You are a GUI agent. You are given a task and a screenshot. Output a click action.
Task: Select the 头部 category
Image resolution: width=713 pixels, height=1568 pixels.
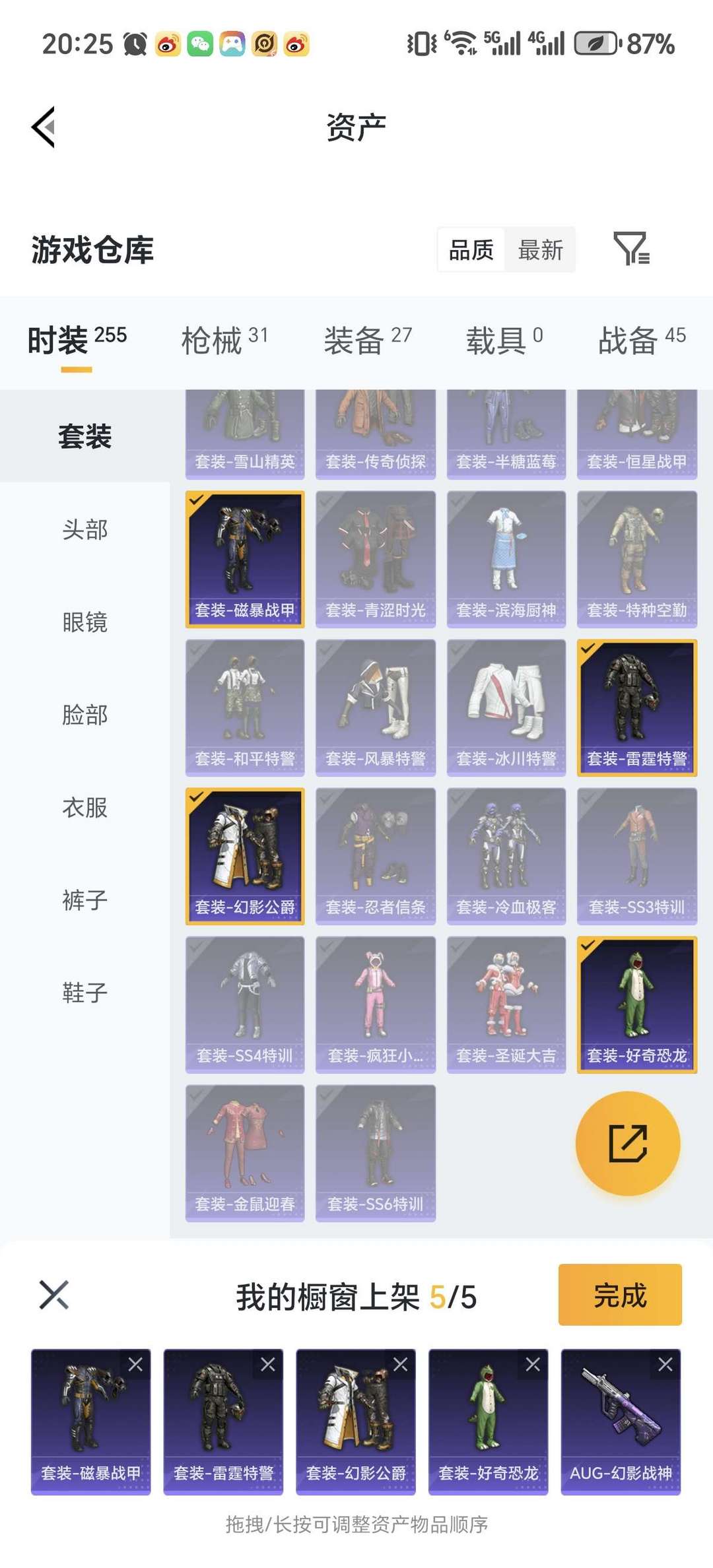tap(85, 529)
